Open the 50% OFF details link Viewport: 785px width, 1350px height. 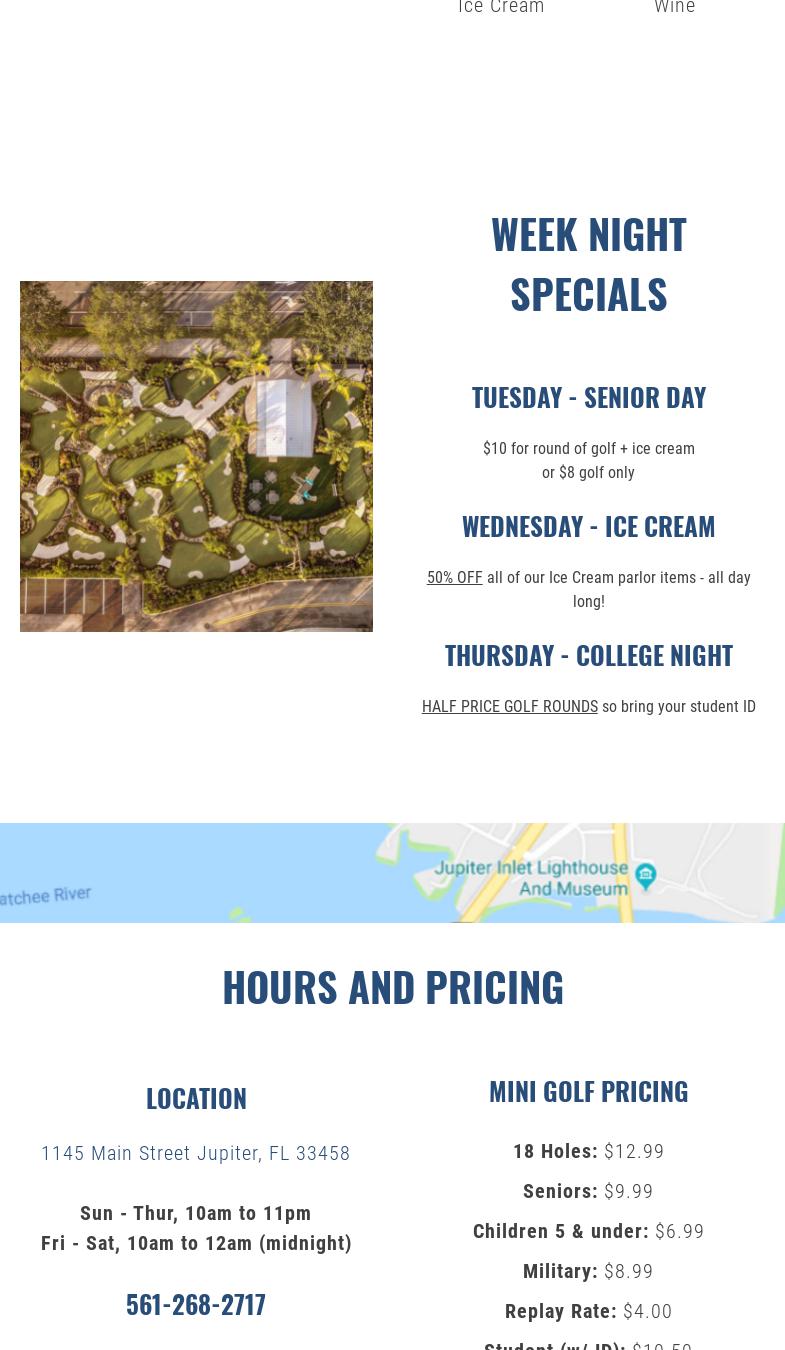pos(454,577)
